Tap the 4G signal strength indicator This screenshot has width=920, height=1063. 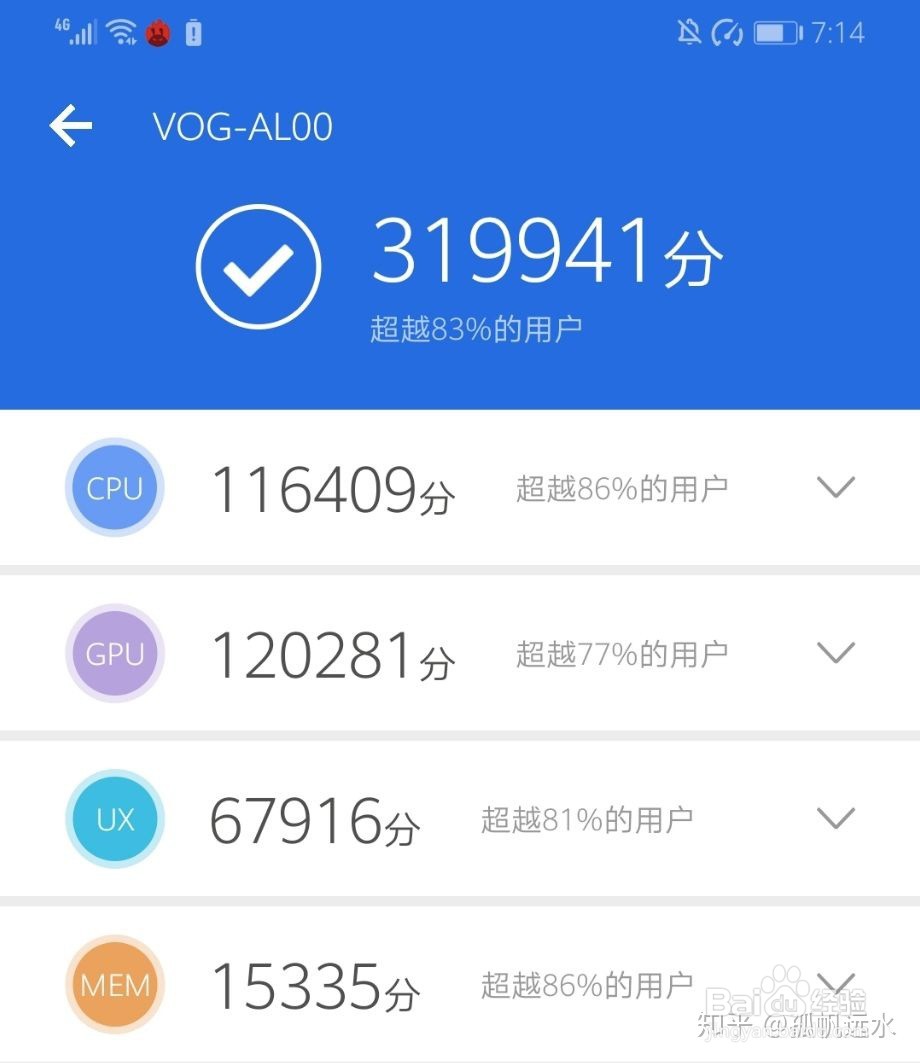[75, 30]
